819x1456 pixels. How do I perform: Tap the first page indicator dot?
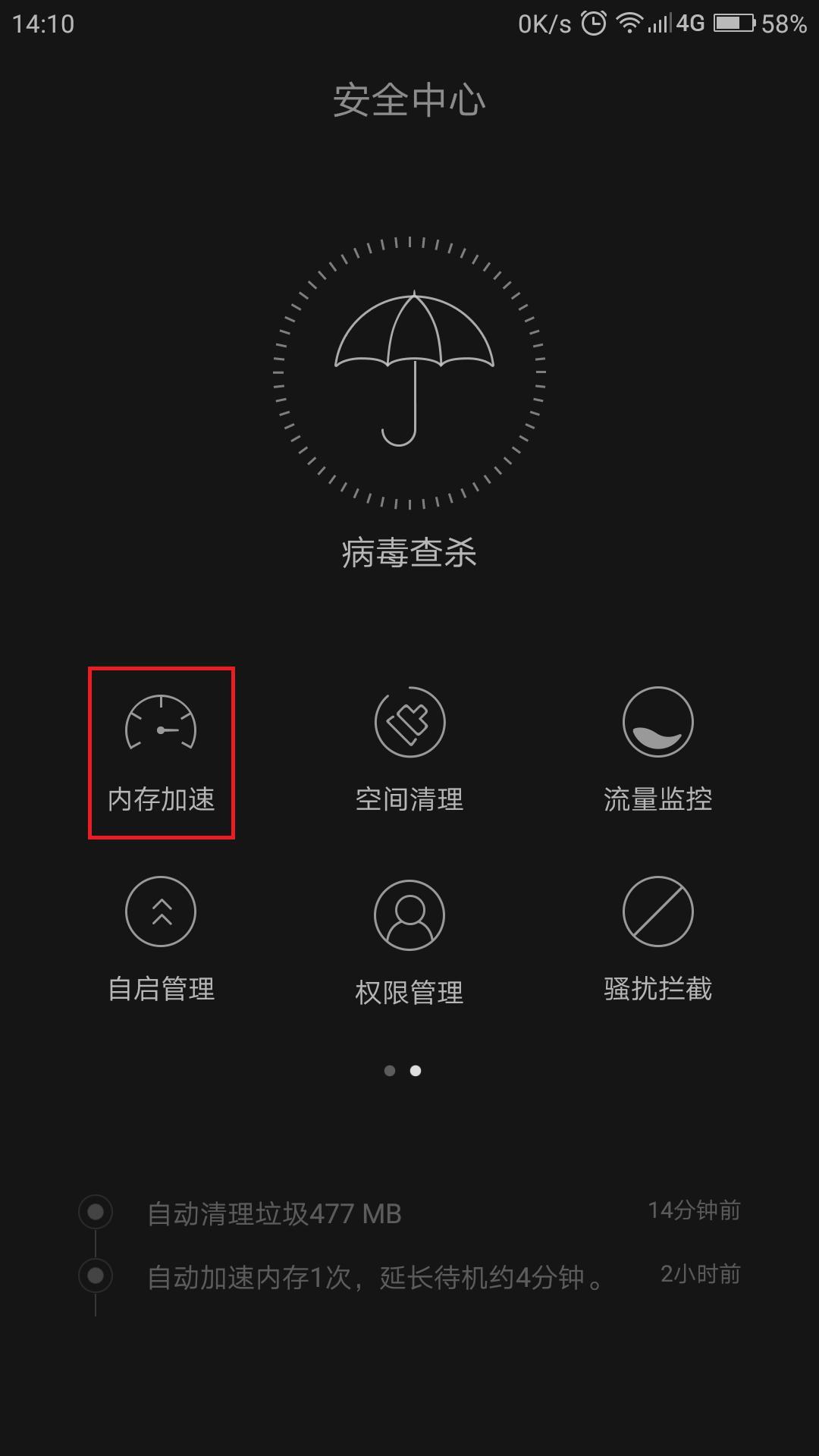point(390,1071)
